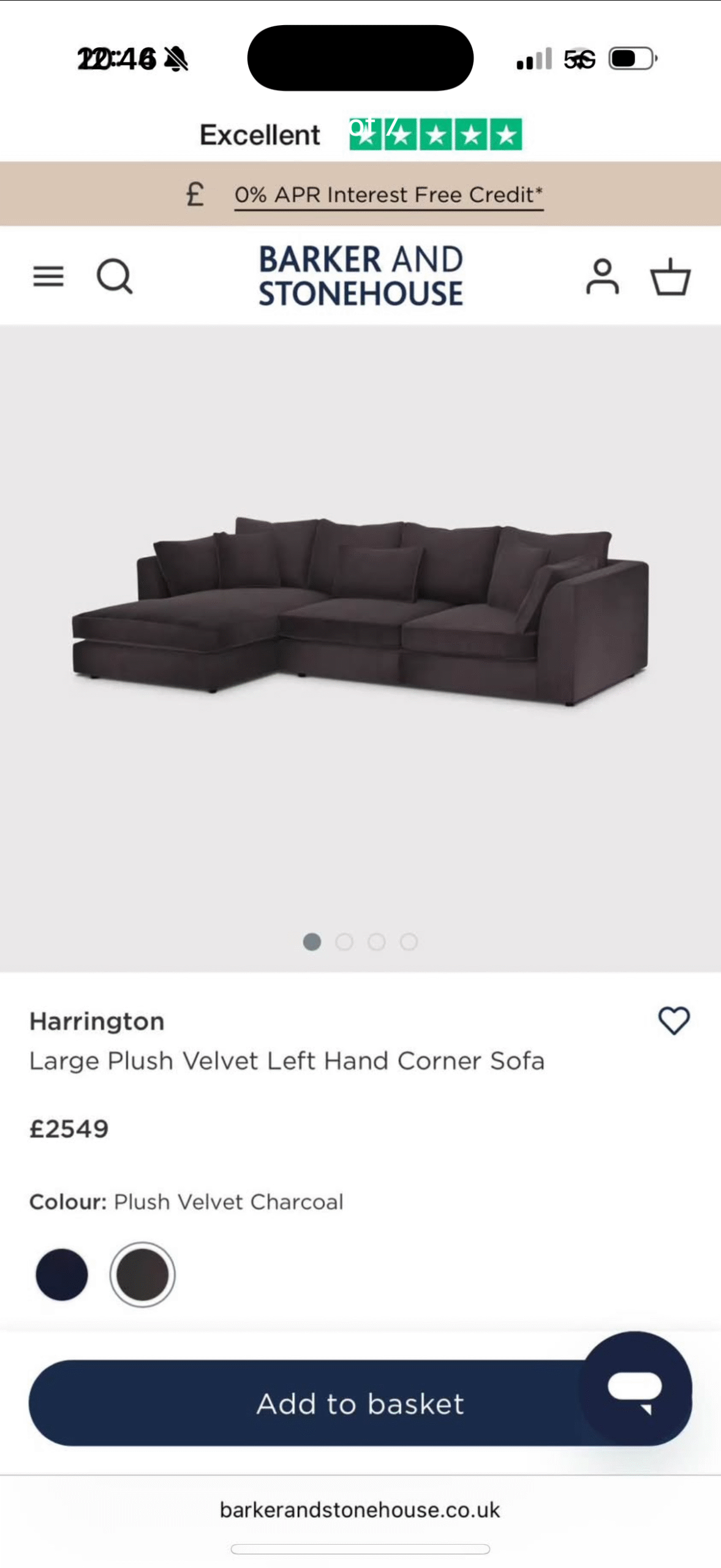Jump to the second product image dot
Image resolution: width=721 pixels, height=1568 pixels.
344,941
